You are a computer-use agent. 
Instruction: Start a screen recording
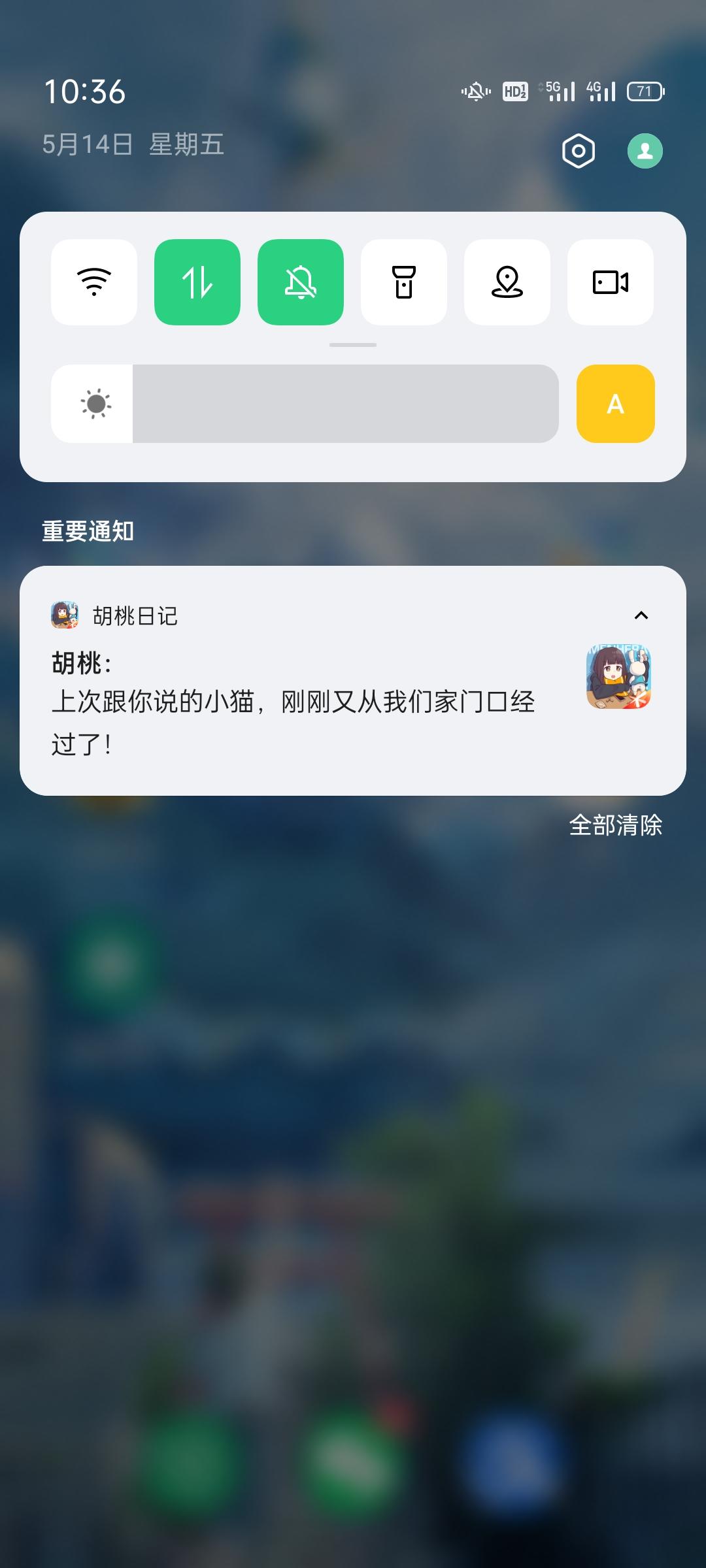pyautogui.click(x=610, y=281)
